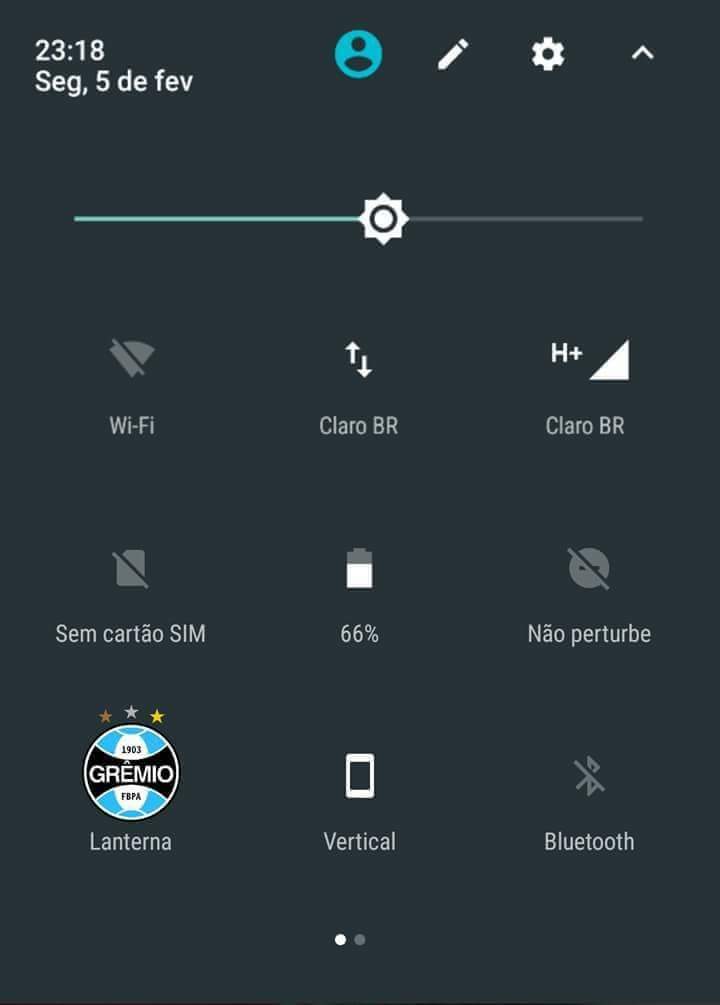Open the user profile switcher
The width and height of the screenshot is (720, 1005).
coord(358,54)
